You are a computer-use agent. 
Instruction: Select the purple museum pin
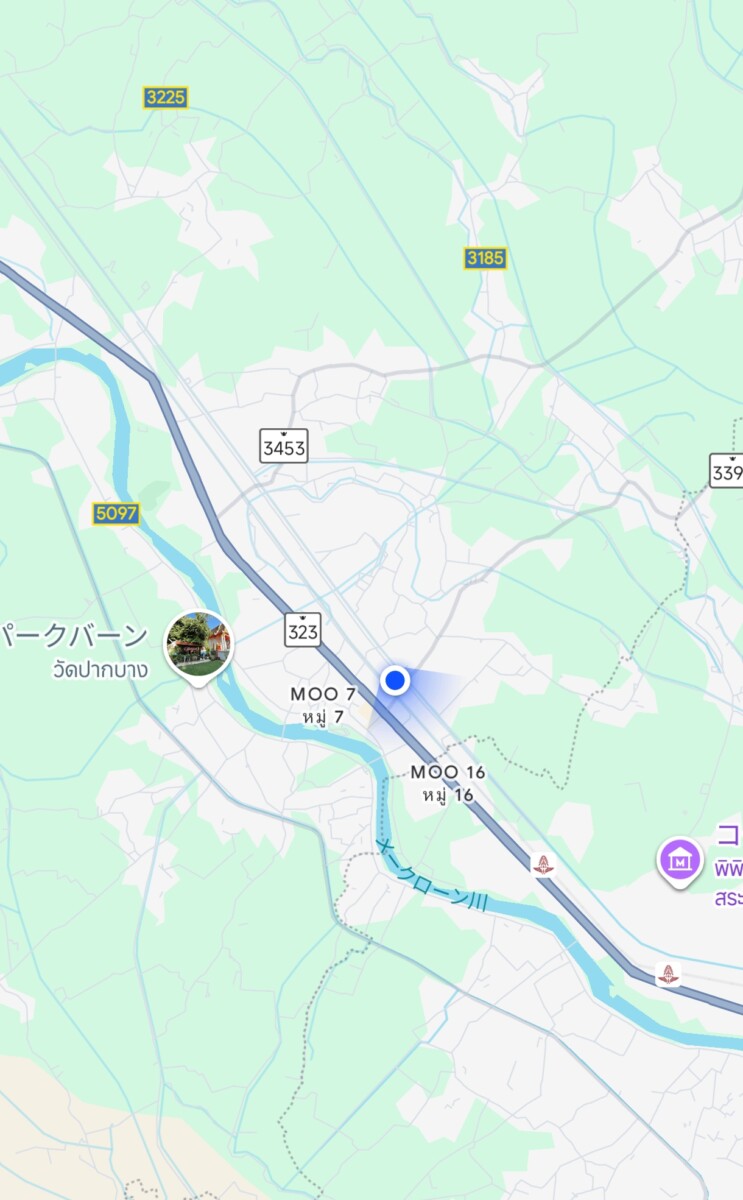[680, 859]
